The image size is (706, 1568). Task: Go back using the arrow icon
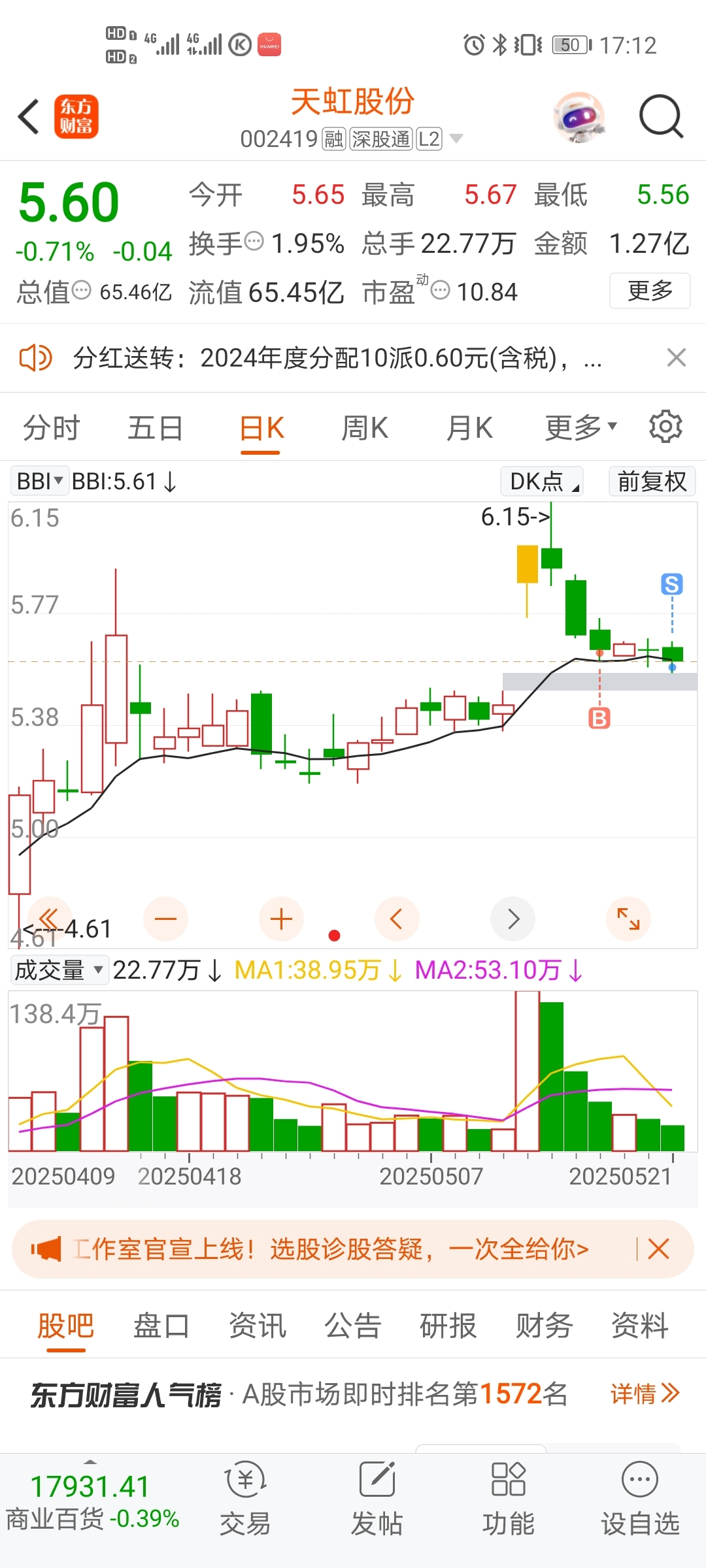[29, 117]
